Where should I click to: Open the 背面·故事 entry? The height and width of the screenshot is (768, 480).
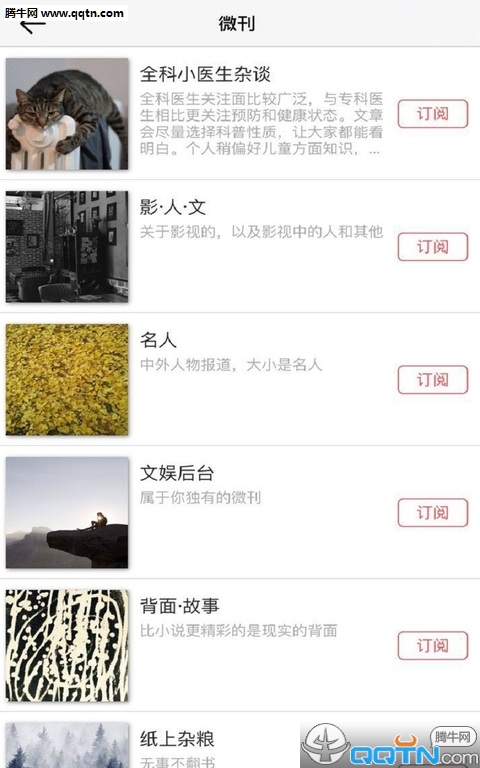[240, 646]
